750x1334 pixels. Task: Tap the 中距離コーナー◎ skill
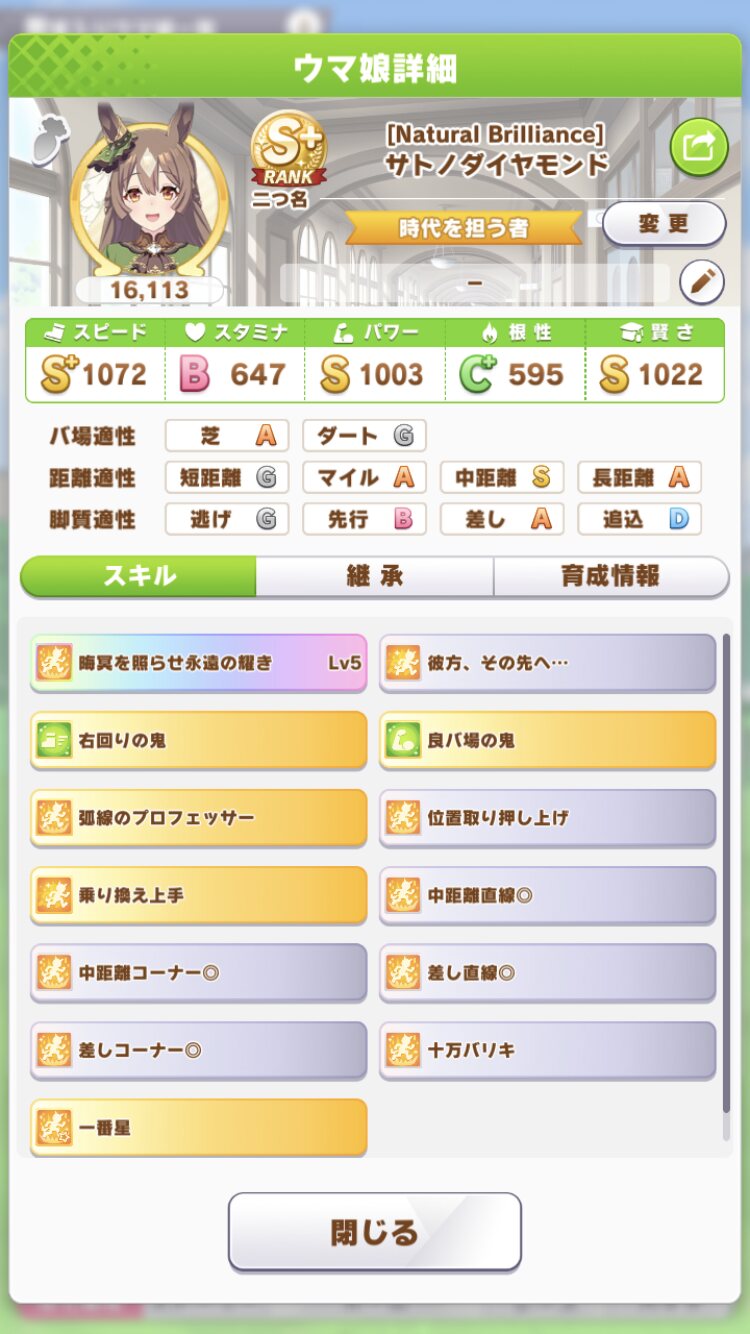pyautogui.click(x=198, y=972)
